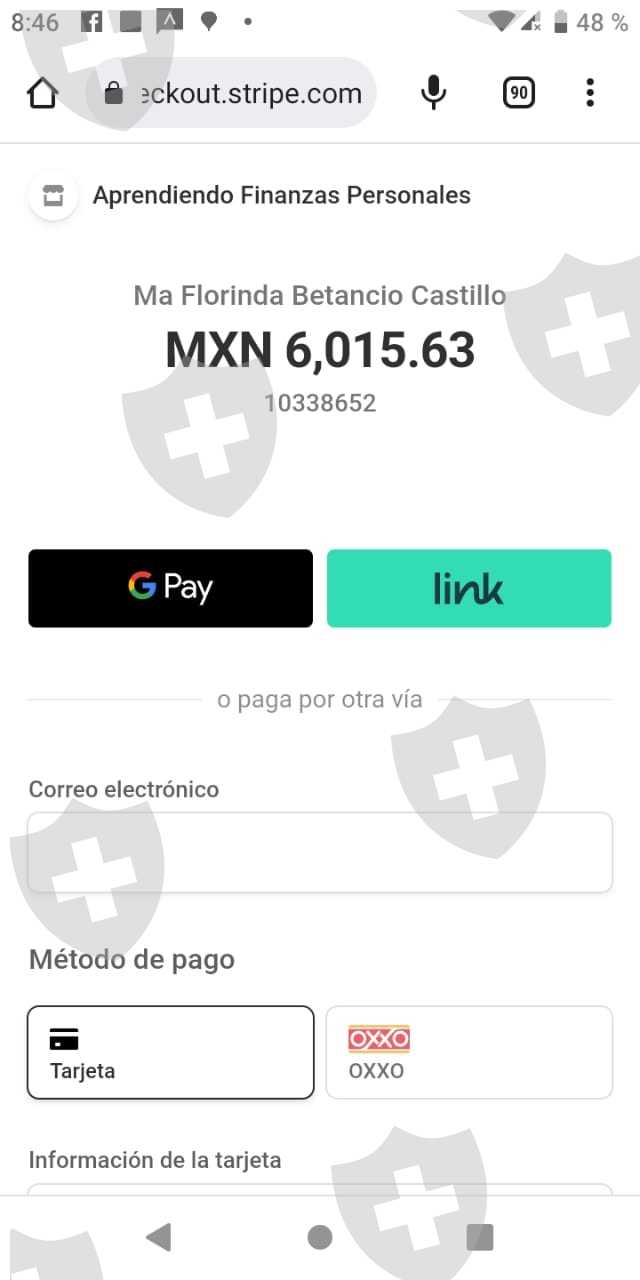Pay using the Link button
The width and height of the screenshot is (640, 1280).
[469, 588]
